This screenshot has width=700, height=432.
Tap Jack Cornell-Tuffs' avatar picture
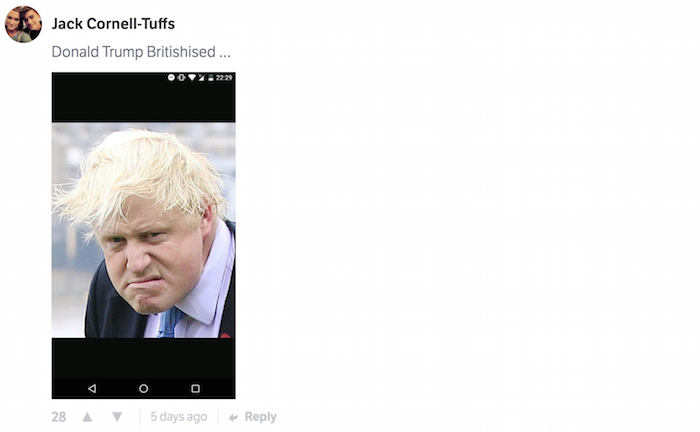pyautogui.click(x=23, y=24)
